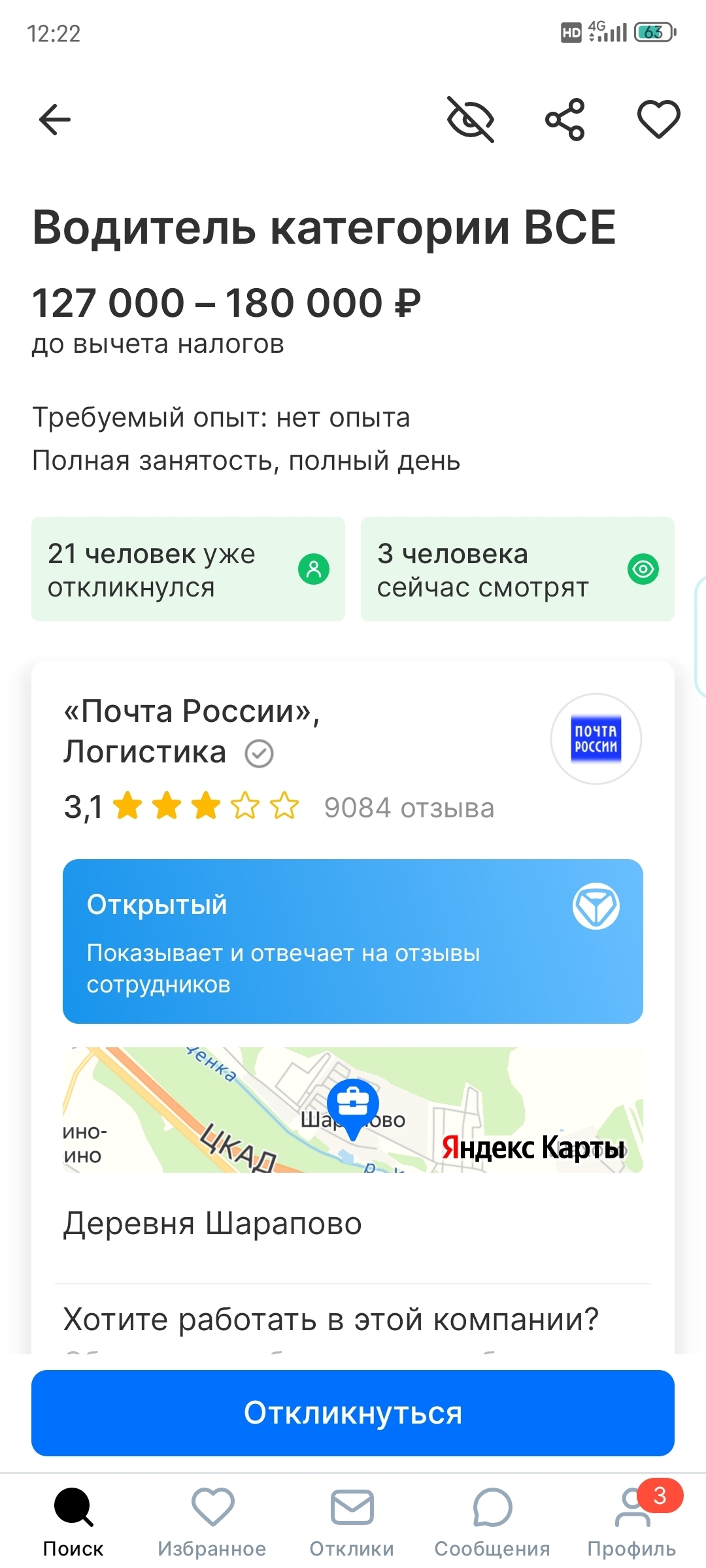Open the Yandex map of Шарапово

pos(353,1109)
